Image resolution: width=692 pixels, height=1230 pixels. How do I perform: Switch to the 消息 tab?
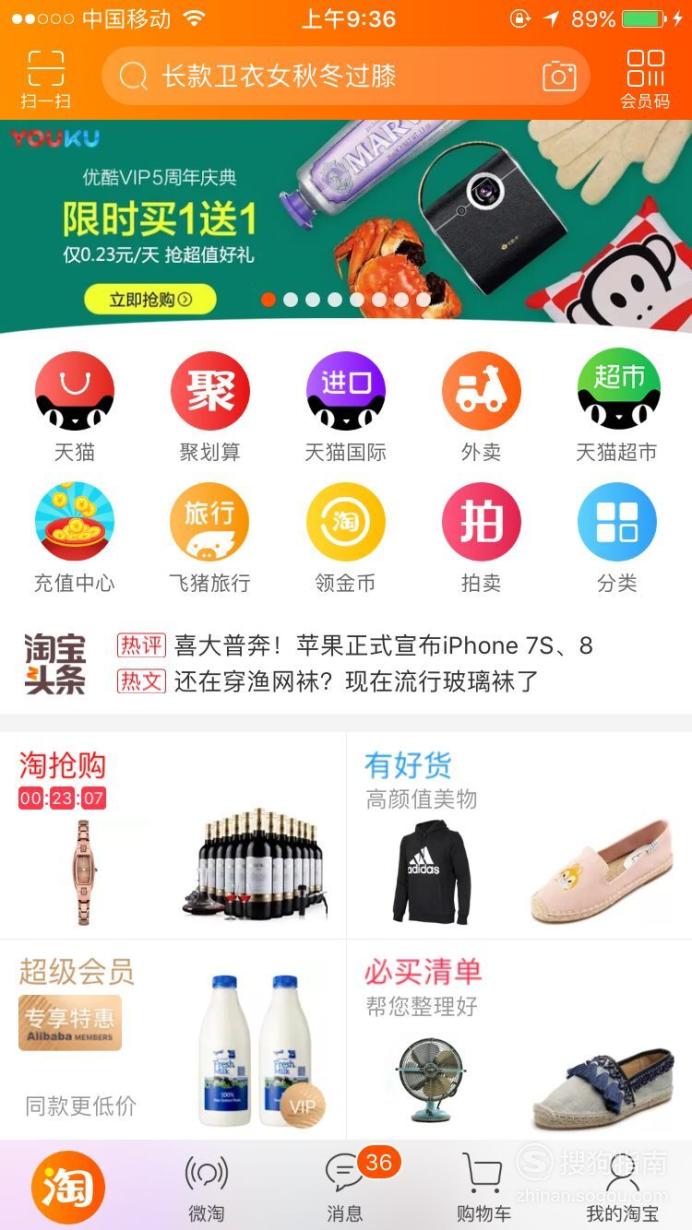[x=346, y=1187]
